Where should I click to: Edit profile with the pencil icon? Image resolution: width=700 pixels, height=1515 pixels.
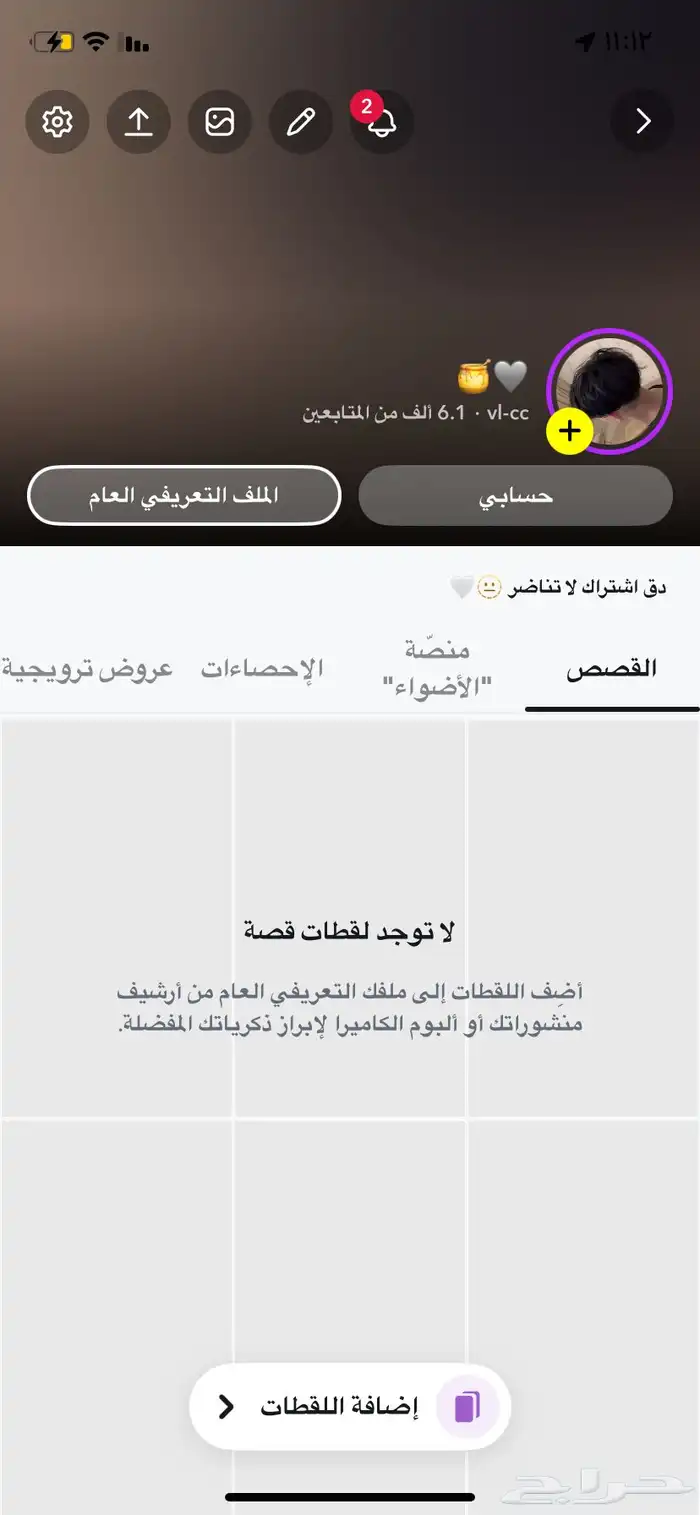coord(300,122)
